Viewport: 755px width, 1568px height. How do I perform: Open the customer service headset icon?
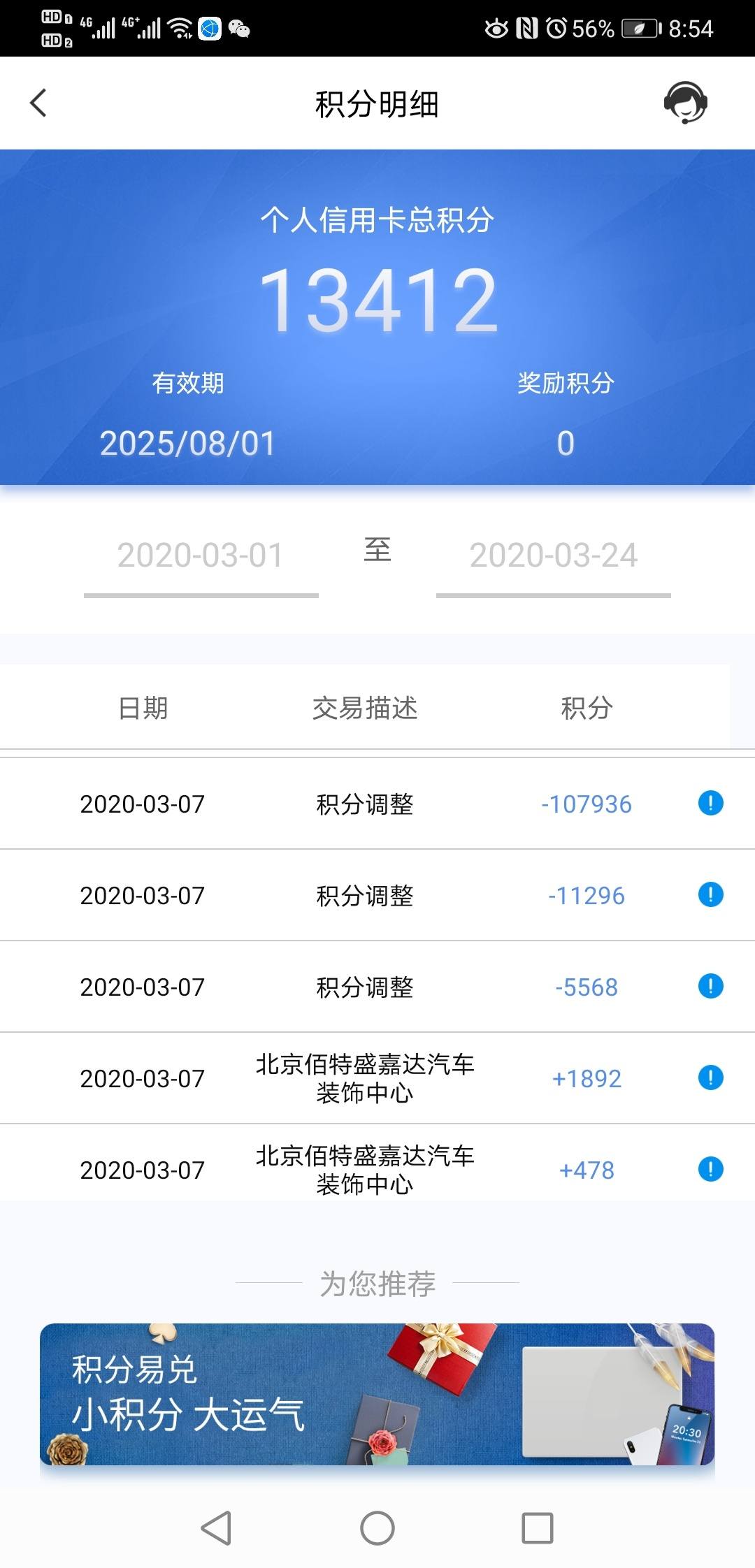686,103
